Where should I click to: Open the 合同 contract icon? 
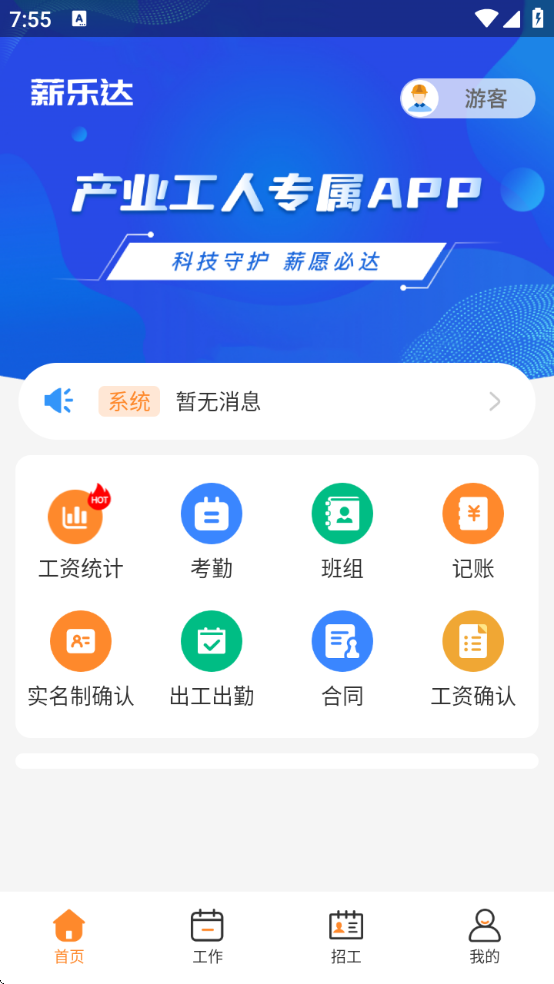[342, 660]
